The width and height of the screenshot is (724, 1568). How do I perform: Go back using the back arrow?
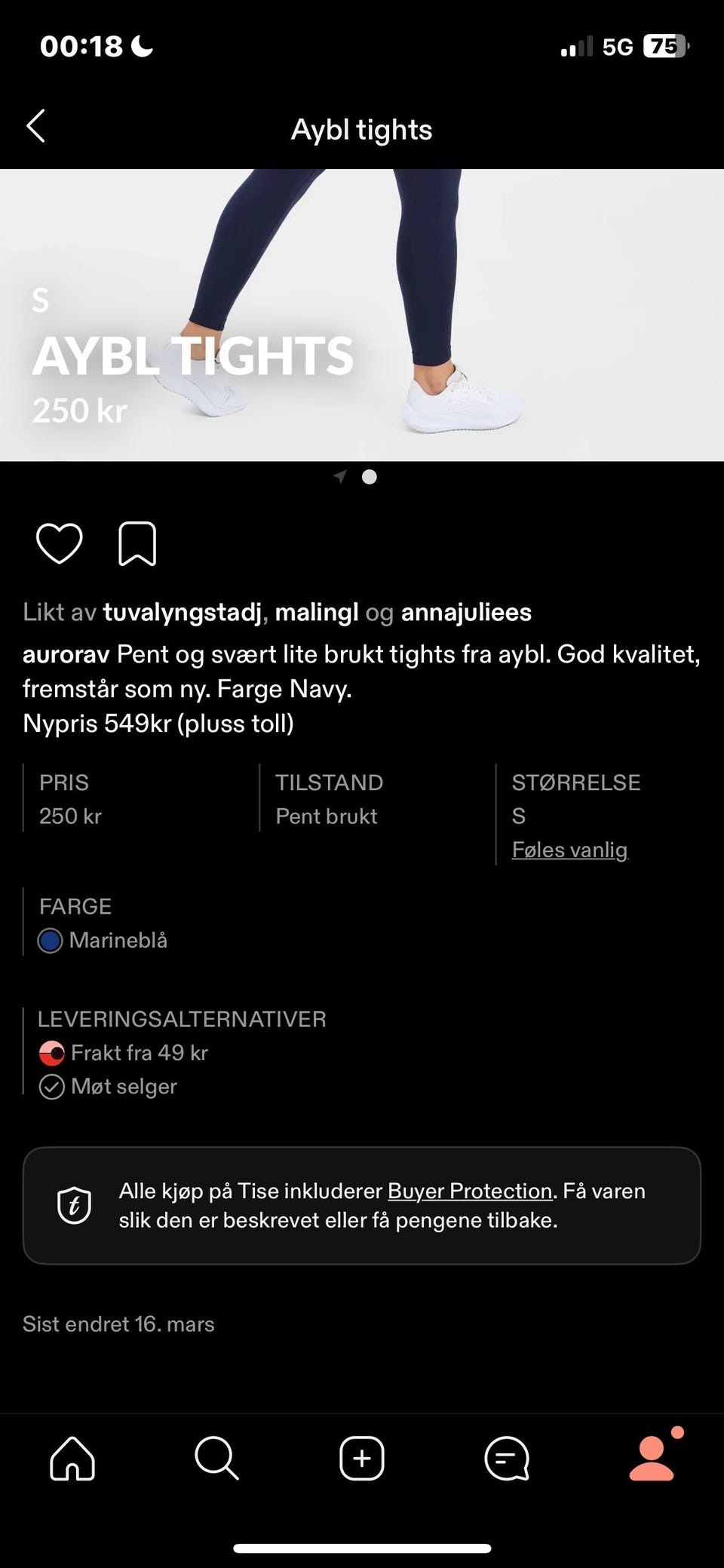pyautogui.click(x=36, y=126)
